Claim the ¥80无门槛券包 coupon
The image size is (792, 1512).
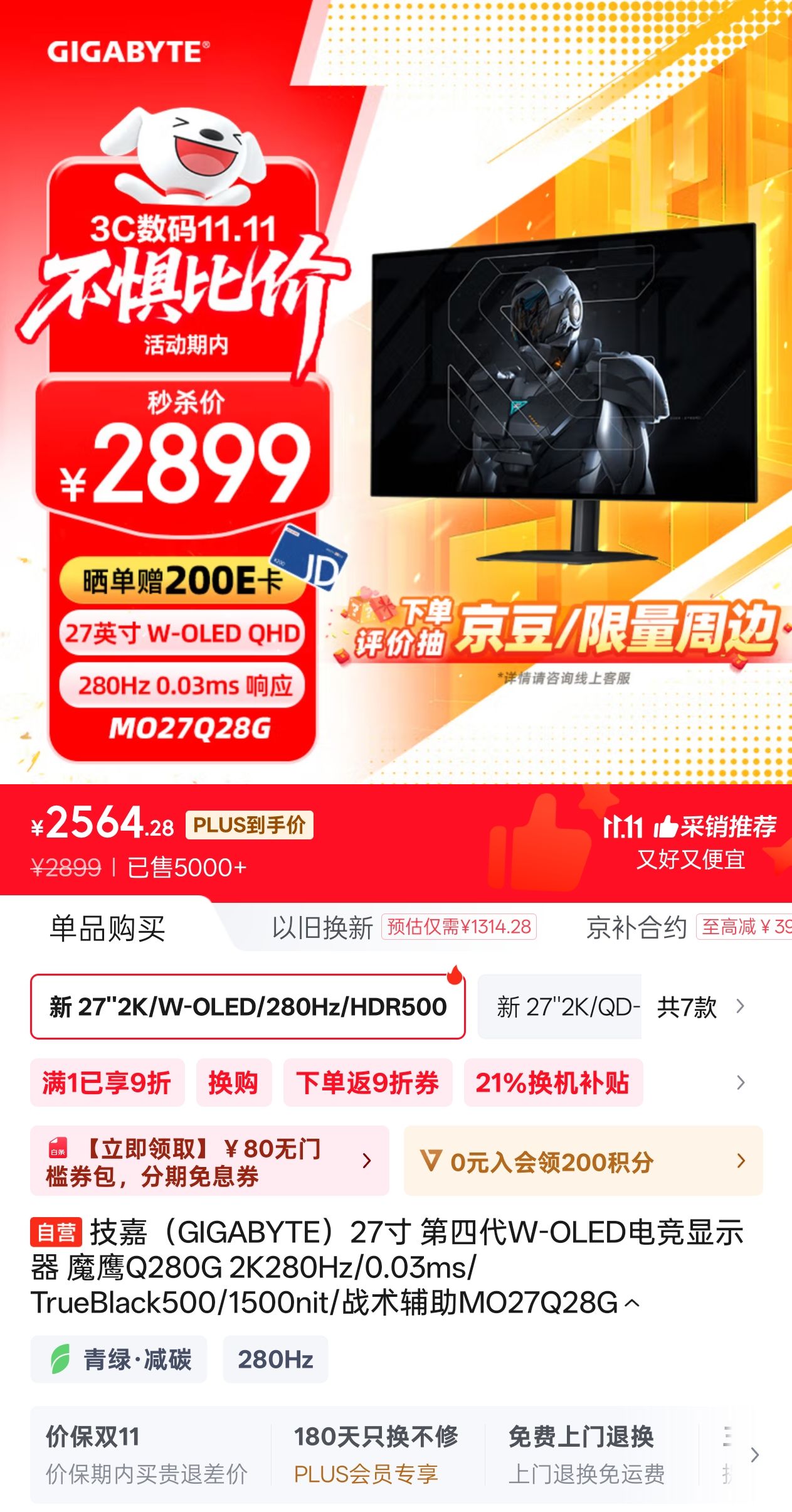(209, 1161)
